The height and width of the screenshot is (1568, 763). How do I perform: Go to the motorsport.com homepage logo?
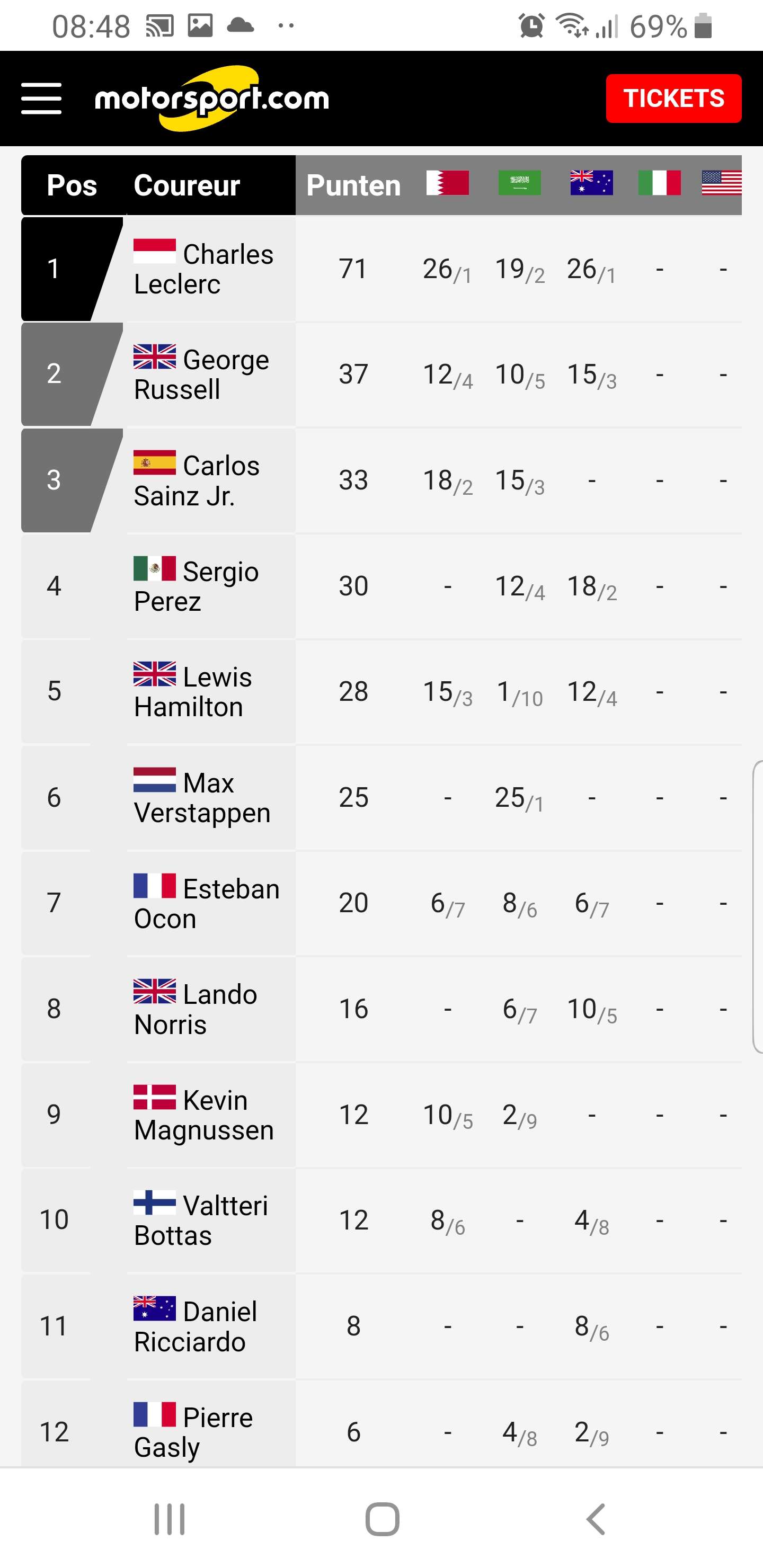pyautogui.click(x=212, y=99)
